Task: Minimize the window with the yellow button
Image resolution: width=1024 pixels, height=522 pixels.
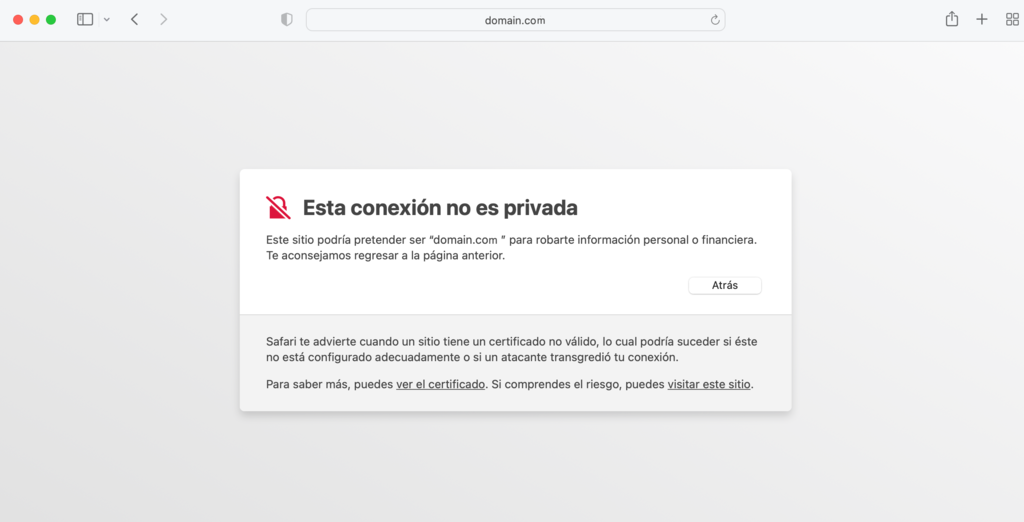Action: 35,20
